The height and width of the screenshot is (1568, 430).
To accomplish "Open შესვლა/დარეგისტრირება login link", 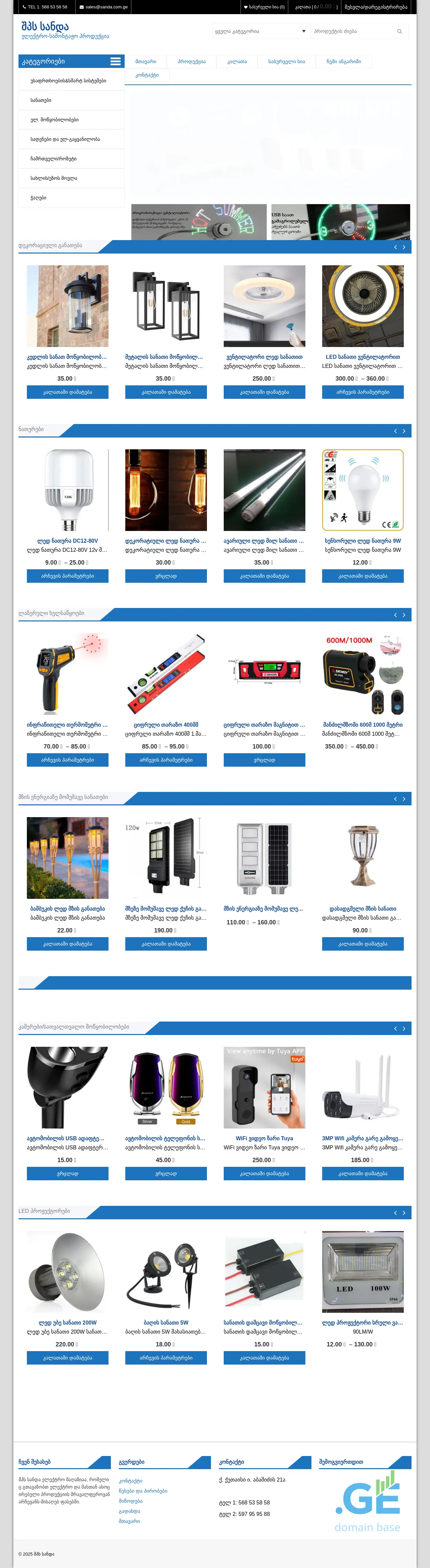I will click(375, 7).
